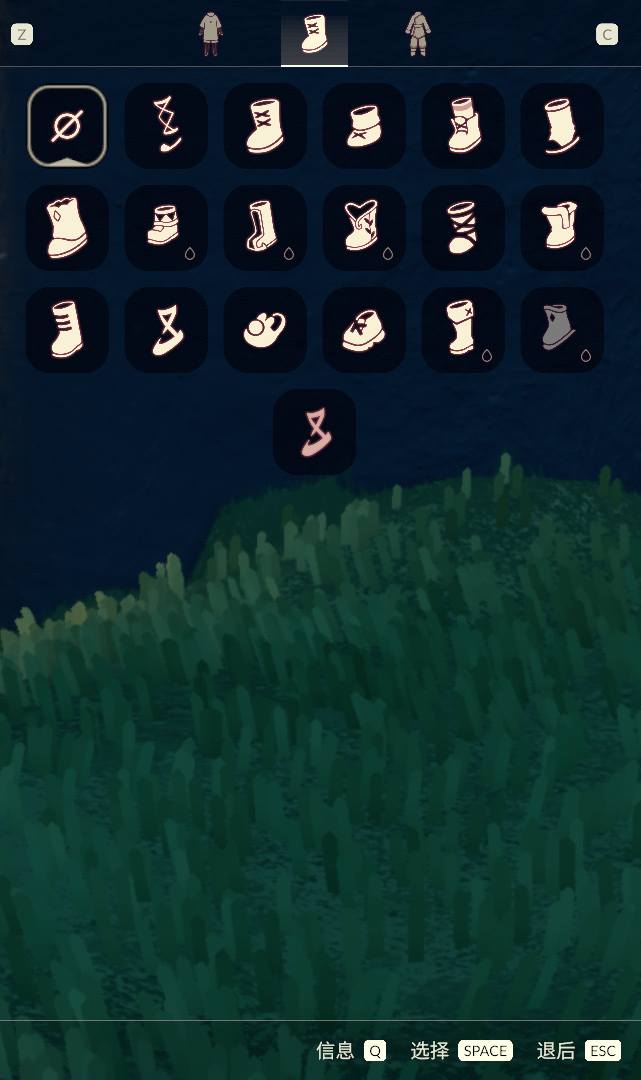
Task: Select the jagged-top boot
Action: pyautogui.click(x=67, y=228)
